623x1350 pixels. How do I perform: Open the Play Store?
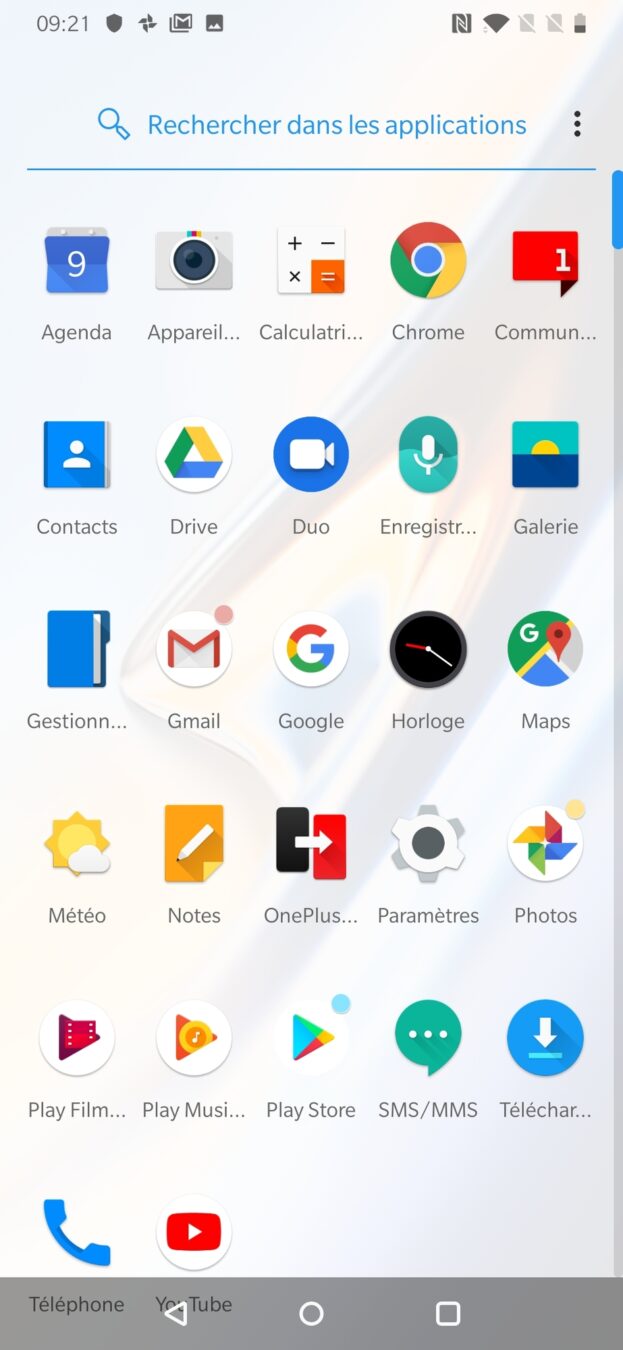tap(311, 1040)
